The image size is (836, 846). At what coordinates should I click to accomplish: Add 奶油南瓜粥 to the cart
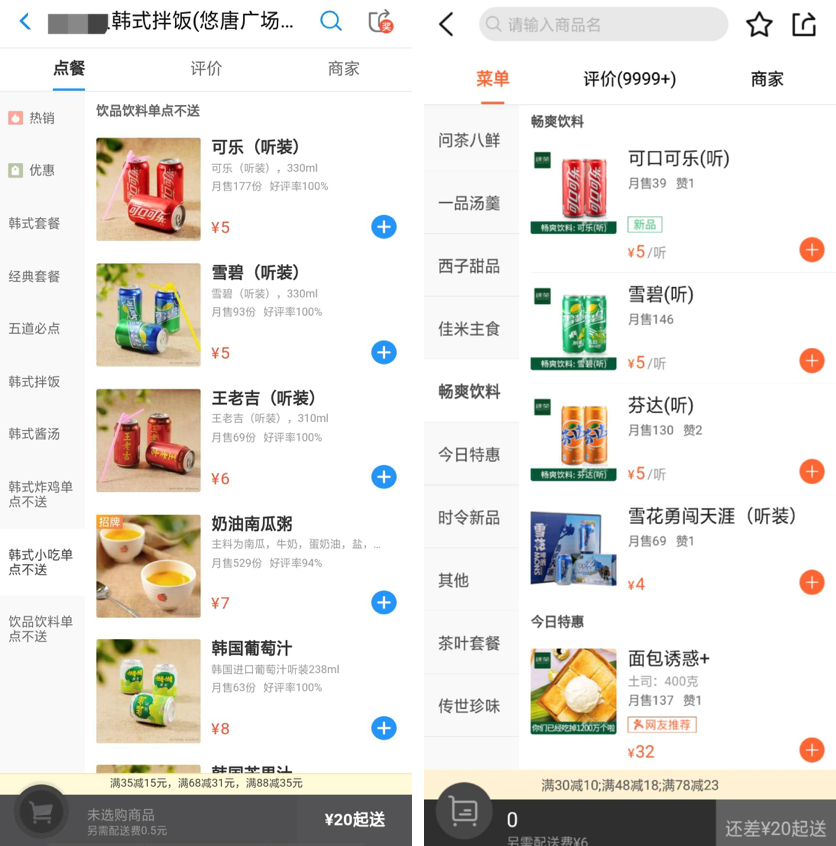[384, 602]
